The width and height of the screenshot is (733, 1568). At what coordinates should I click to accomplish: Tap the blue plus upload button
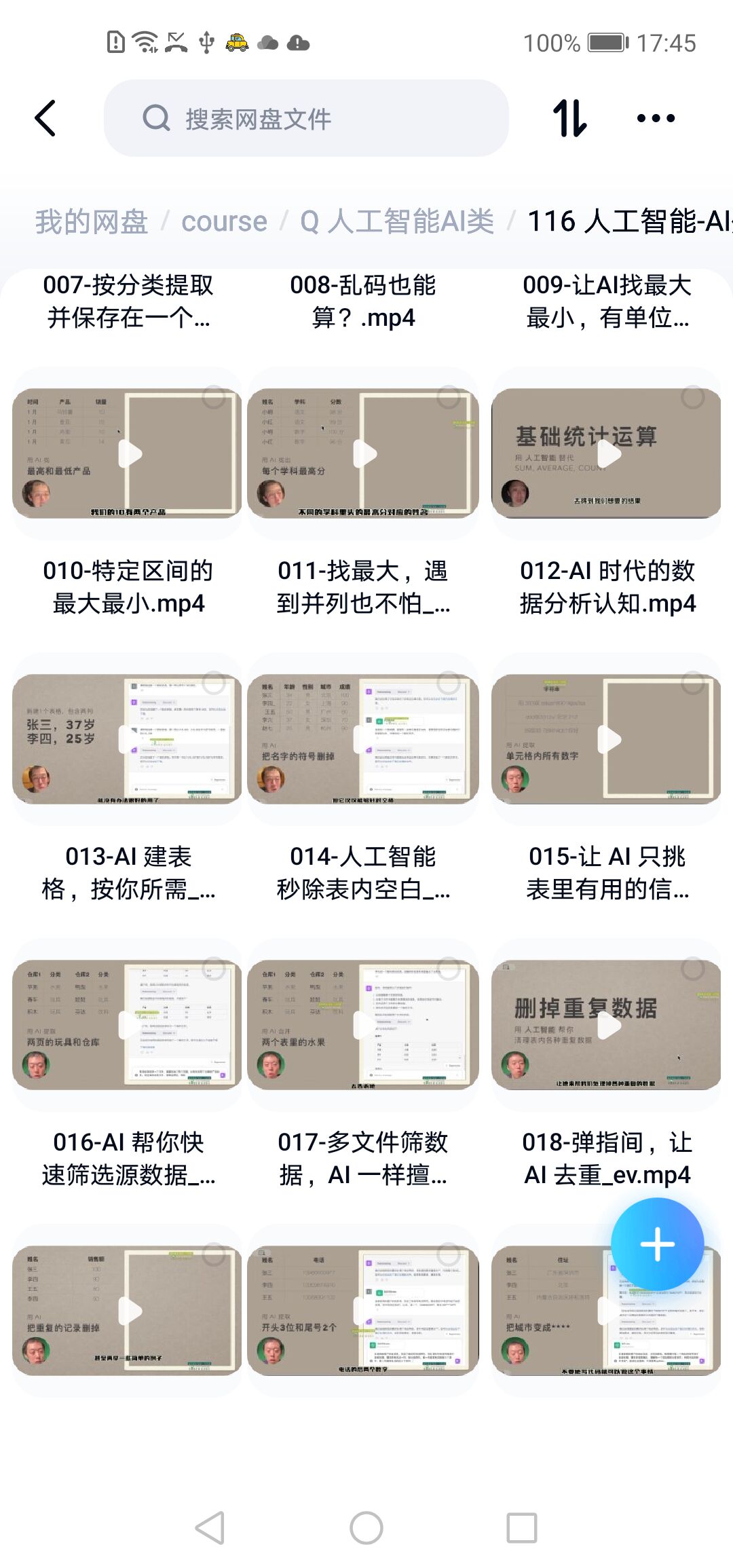(x=657, y=1244)
